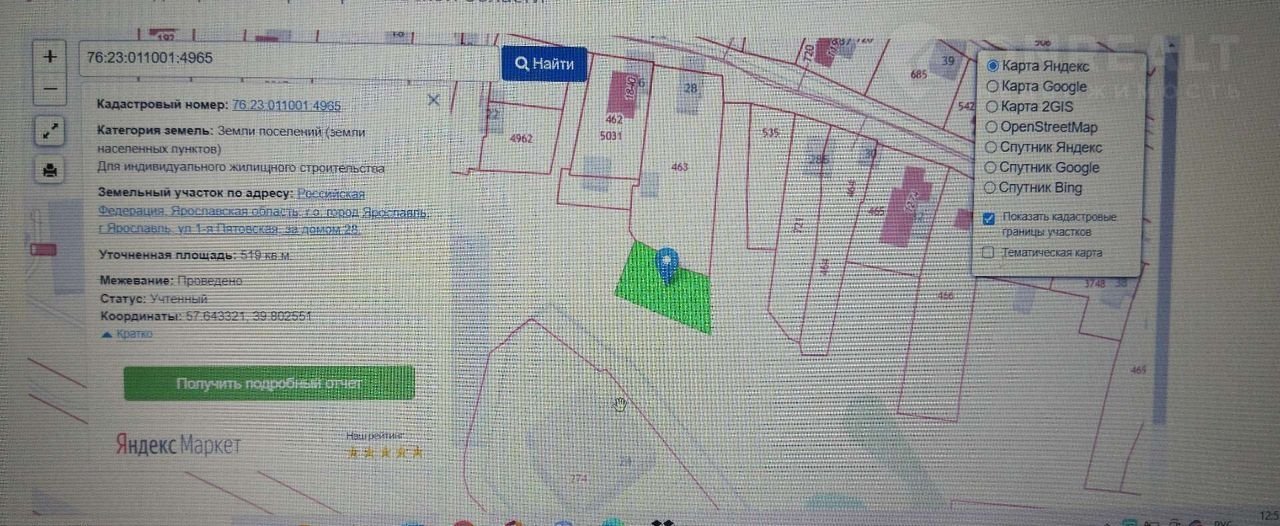
Task: Open the parcel address link
Action: click(x=262, y=212)
